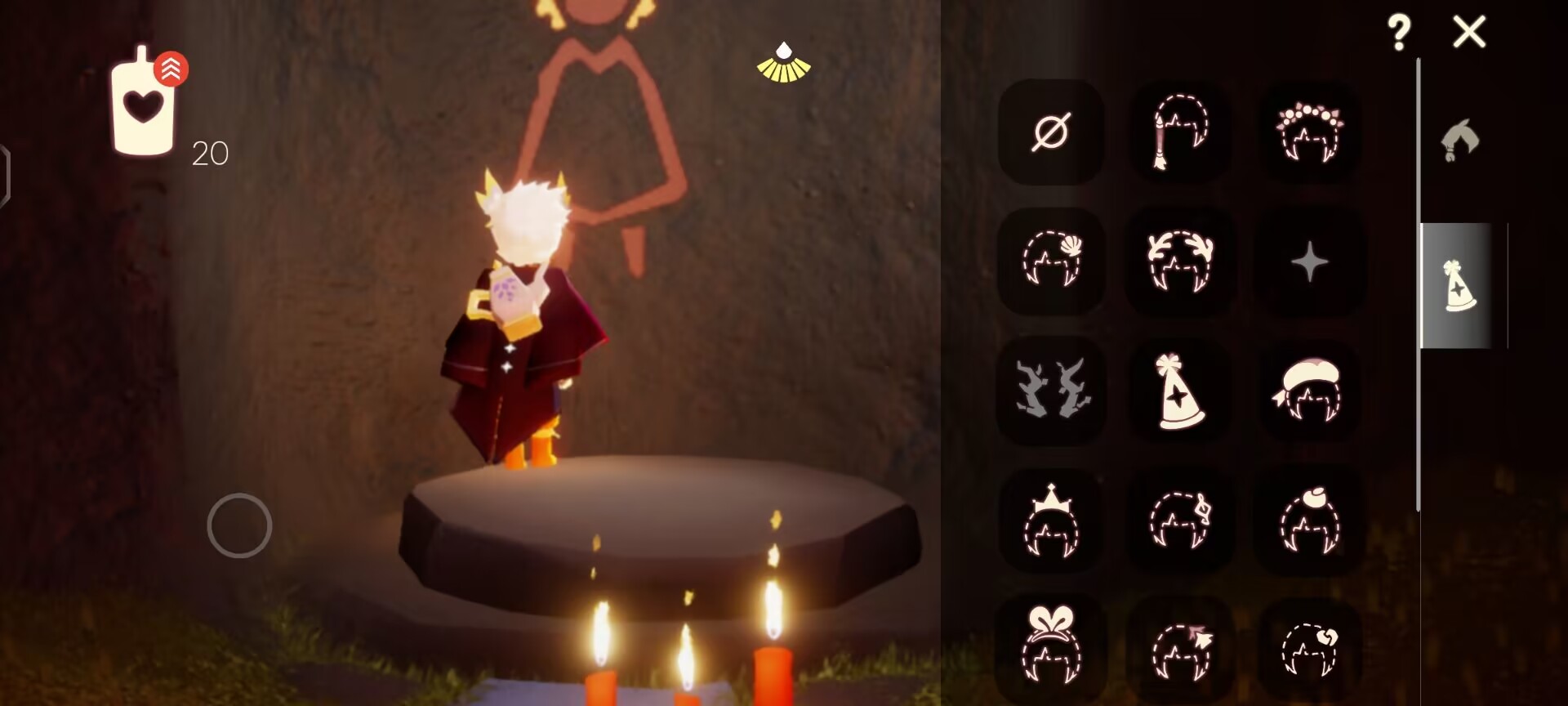
Task: Select the four-point star item
Action: click(x=1309, y=261)
